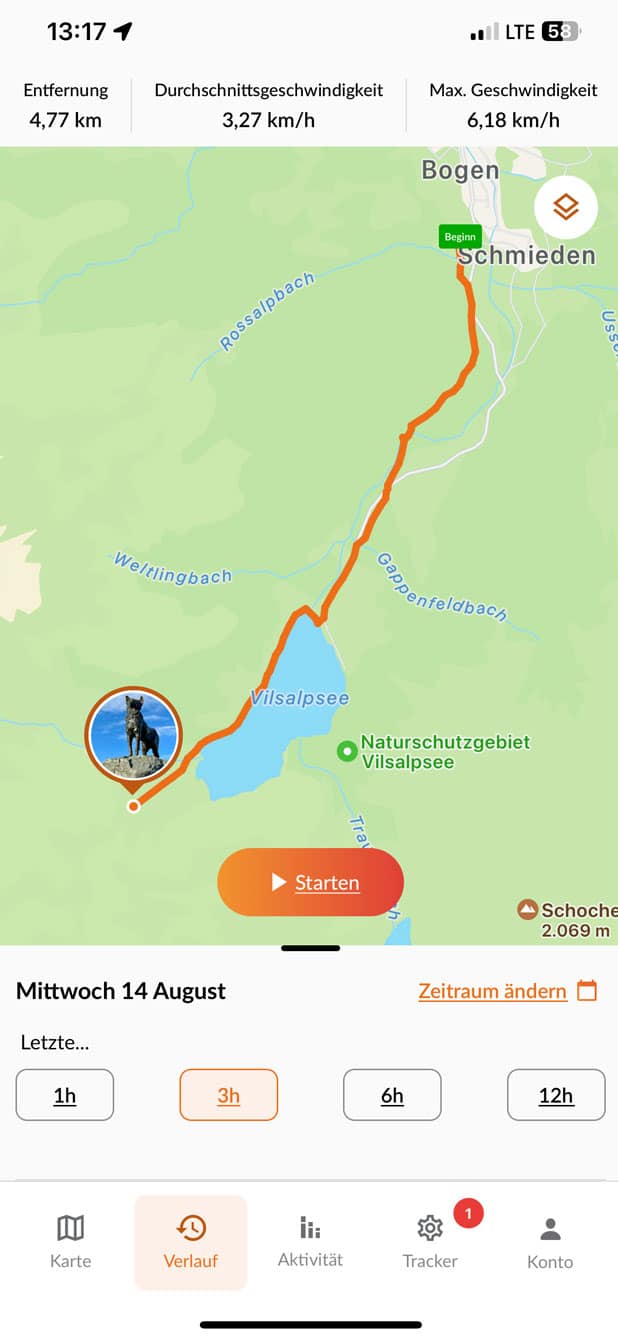Switch to the Verlauf tab

pyautogui.click(x=190, y=1242)
